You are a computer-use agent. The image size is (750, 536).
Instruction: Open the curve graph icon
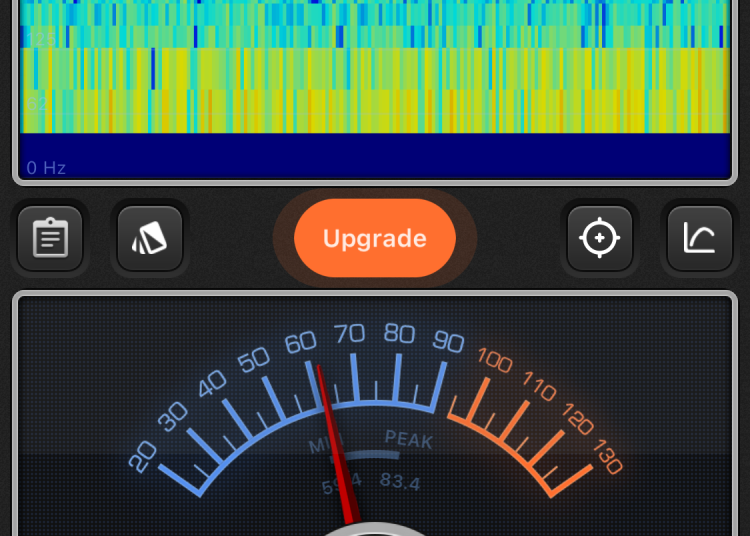point(700,238)
